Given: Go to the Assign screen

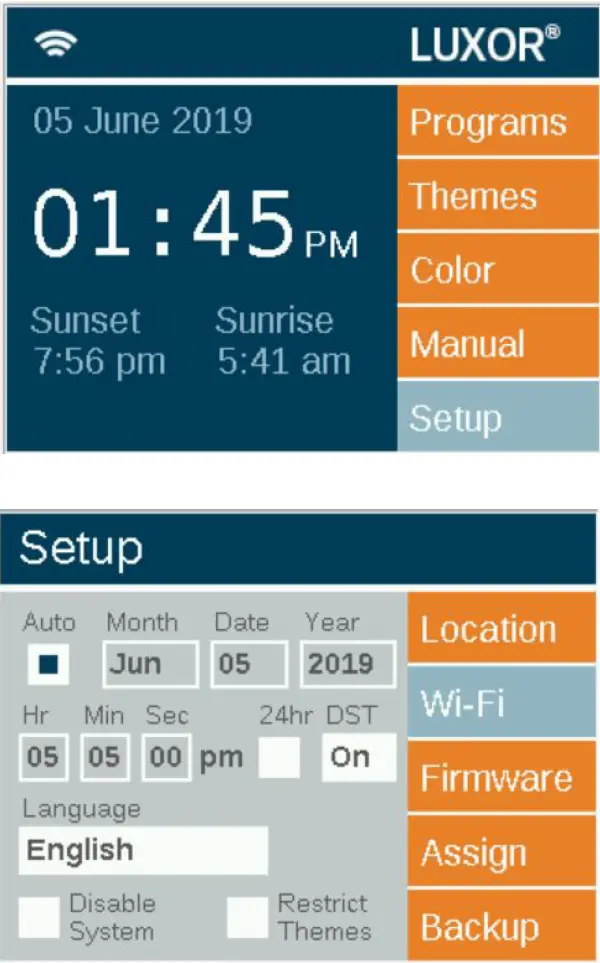Looking at the screenshot, I should click(502, 853).
